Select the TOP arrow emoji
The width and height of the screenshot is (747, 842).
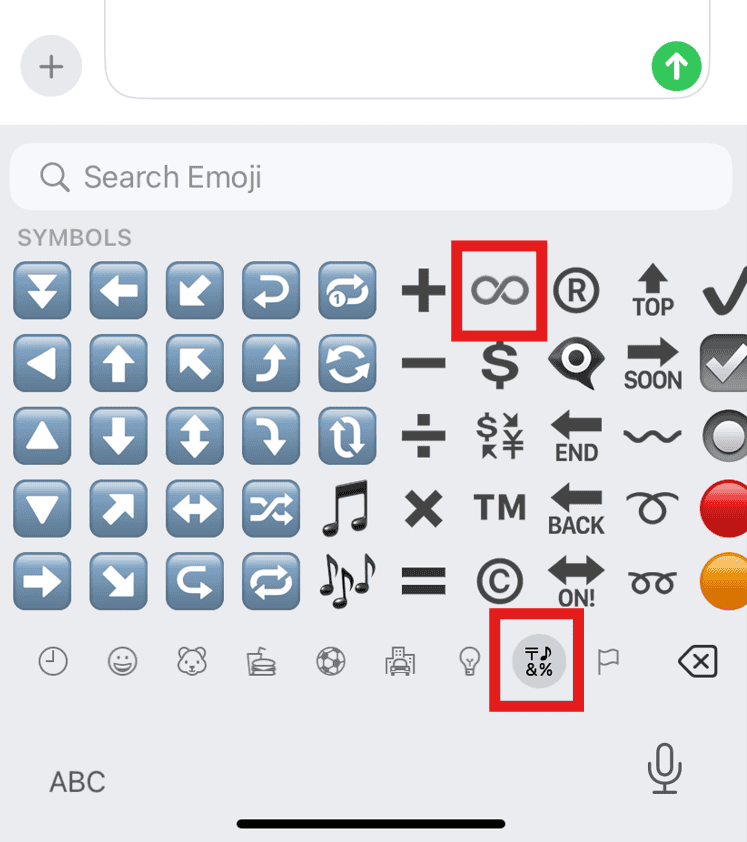(x=652, y=290)
